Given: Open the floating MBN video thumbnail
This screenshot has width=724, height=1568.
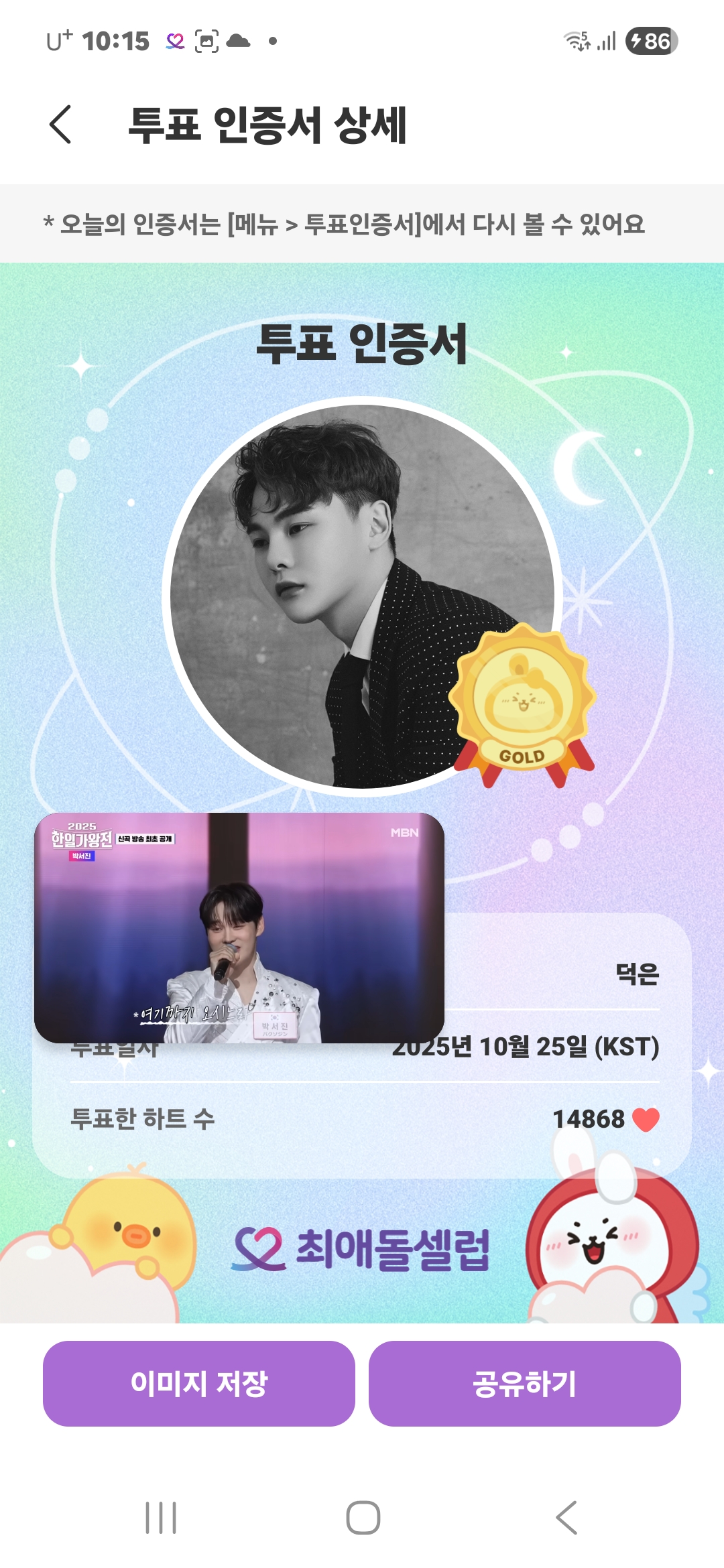Looking at the screenshot, I should (239, 927).
